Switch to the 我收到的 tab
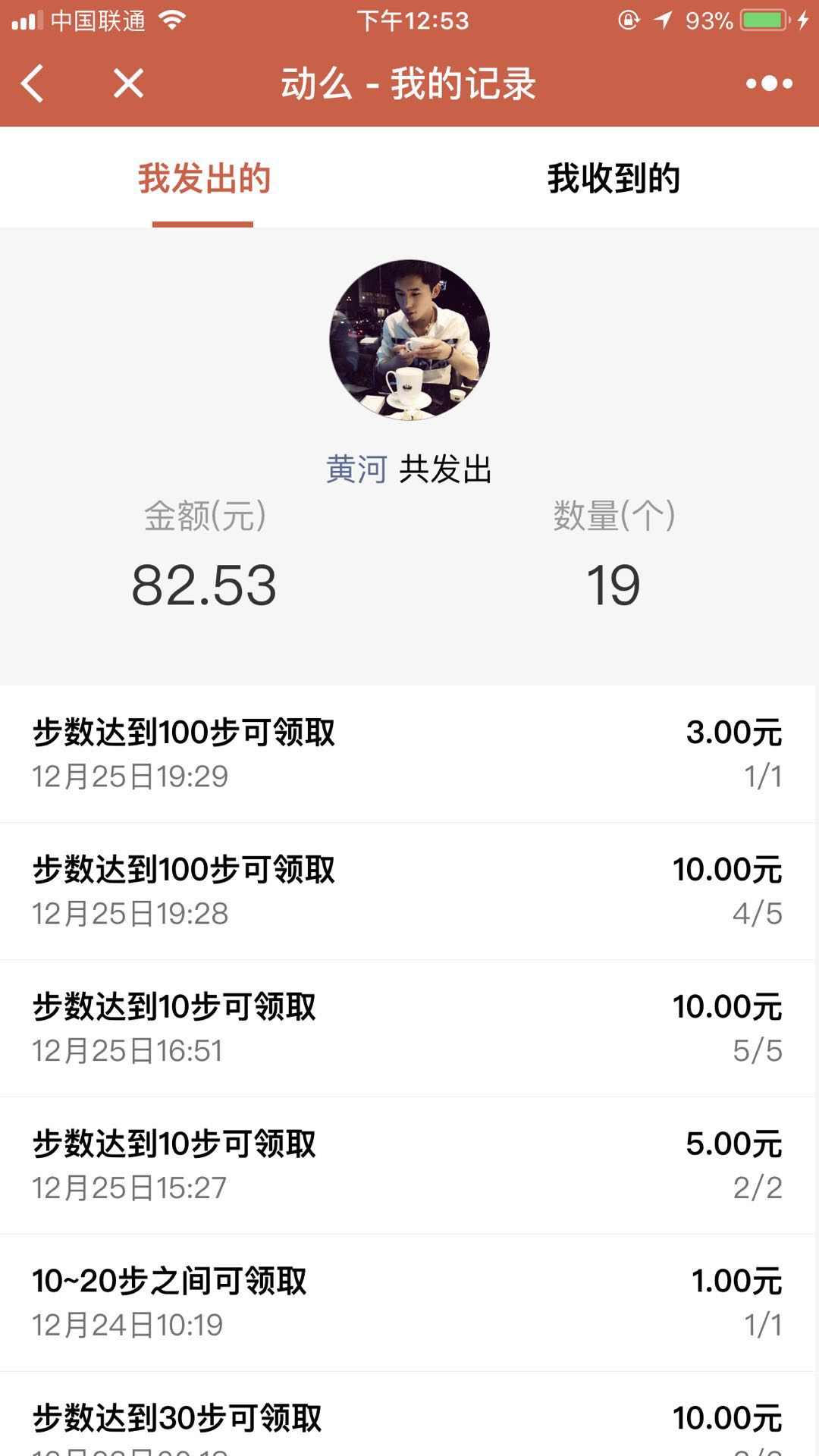This screenshot has height=1456, width=819. tap(613, 178)
